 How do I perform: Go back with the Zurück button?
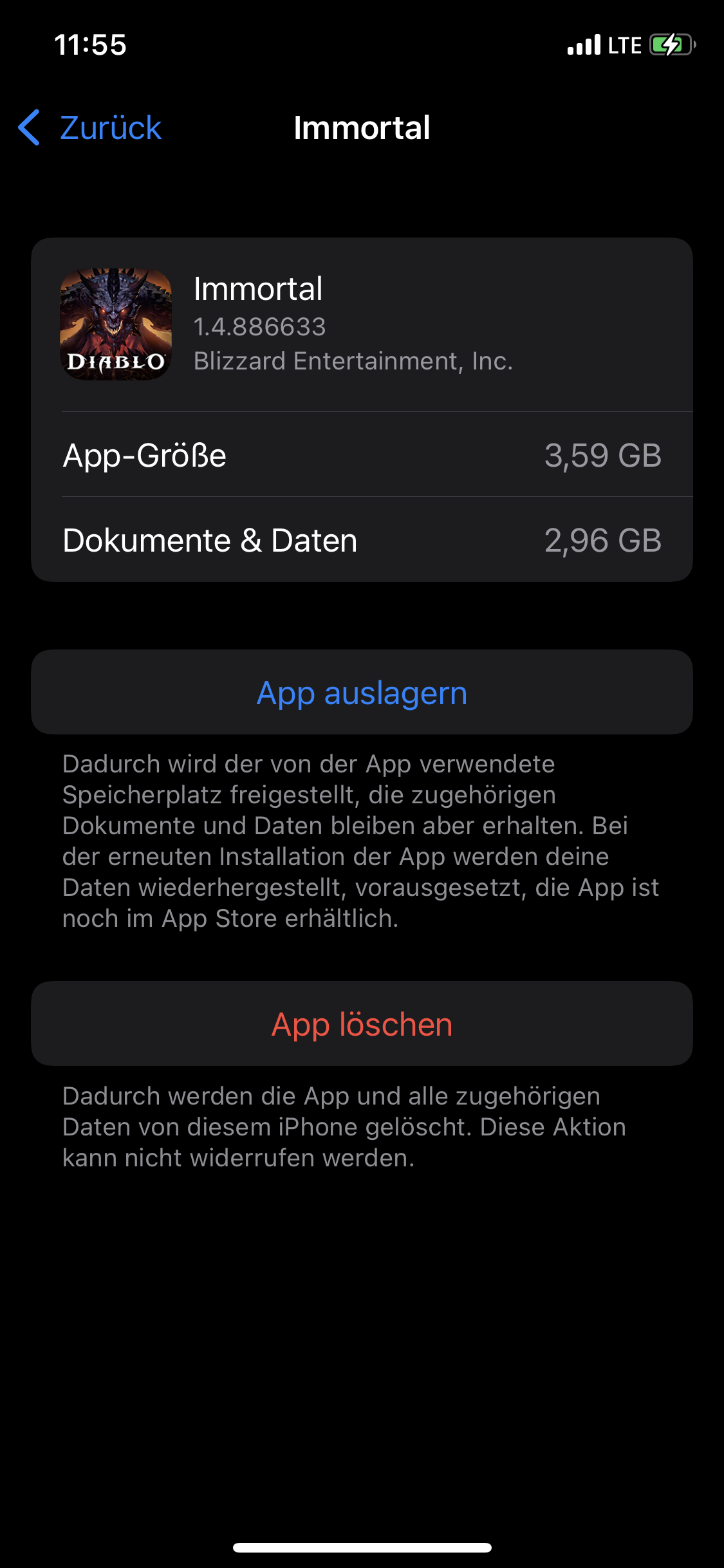point(90,127)
